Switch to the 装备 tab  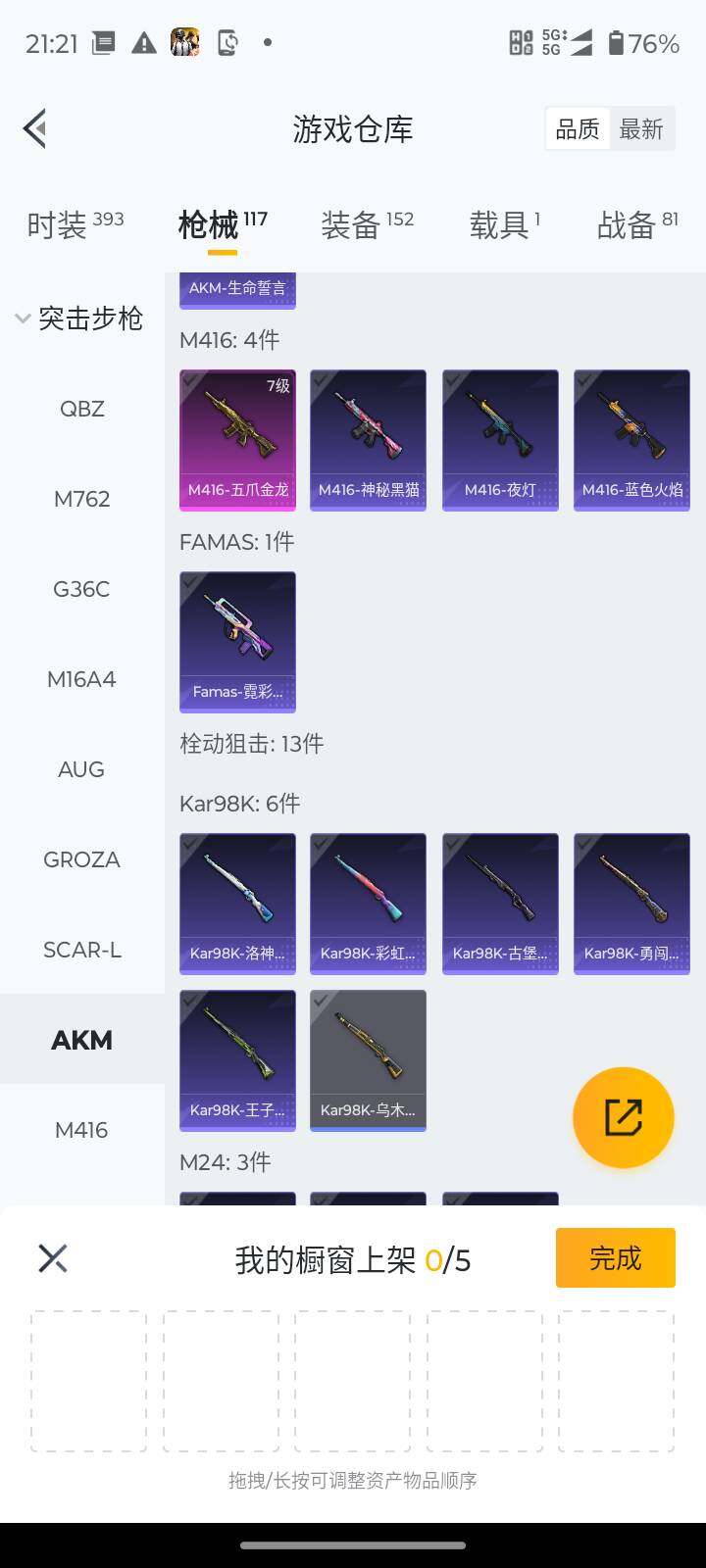click(x=367, y=224)
